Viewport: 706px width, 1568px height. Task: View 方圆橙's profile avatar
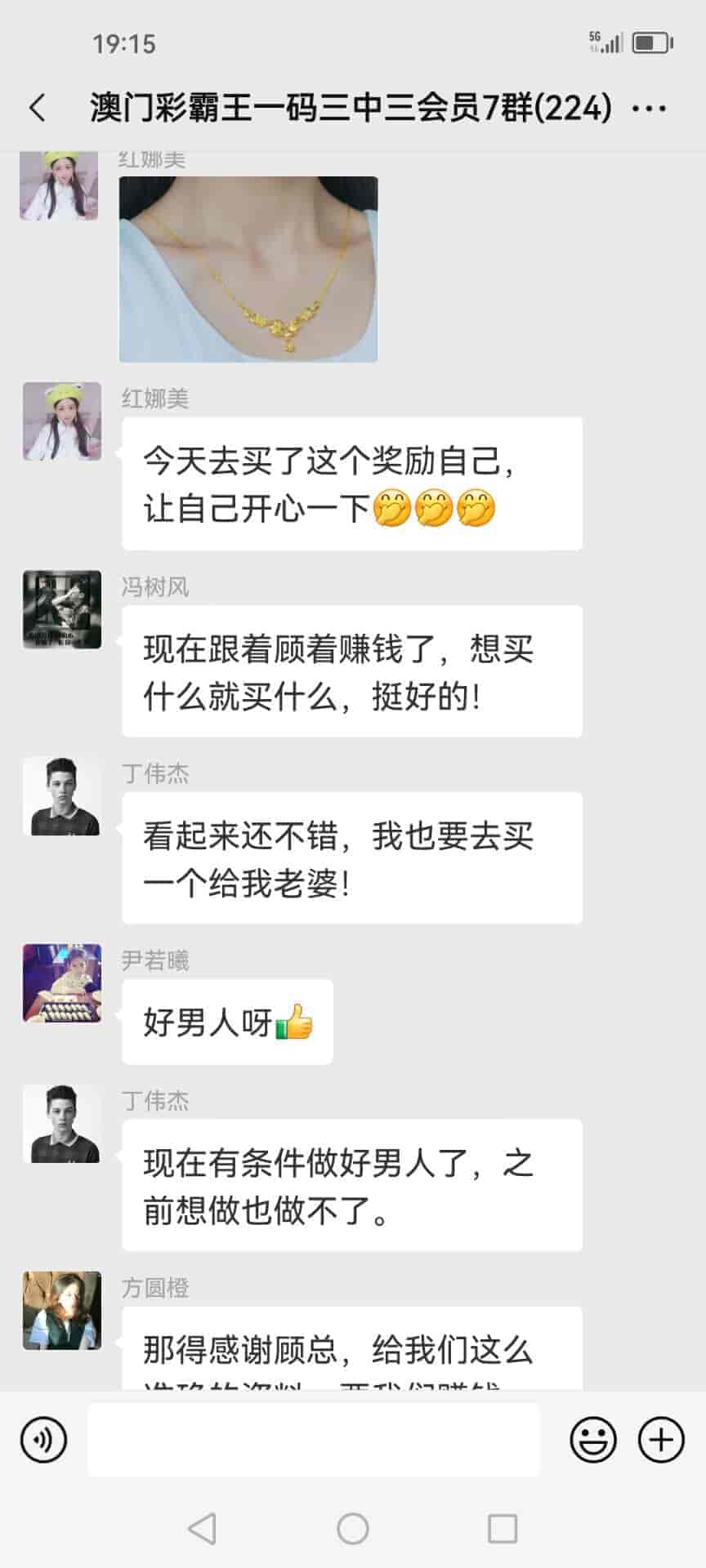tap(62, 1310)
